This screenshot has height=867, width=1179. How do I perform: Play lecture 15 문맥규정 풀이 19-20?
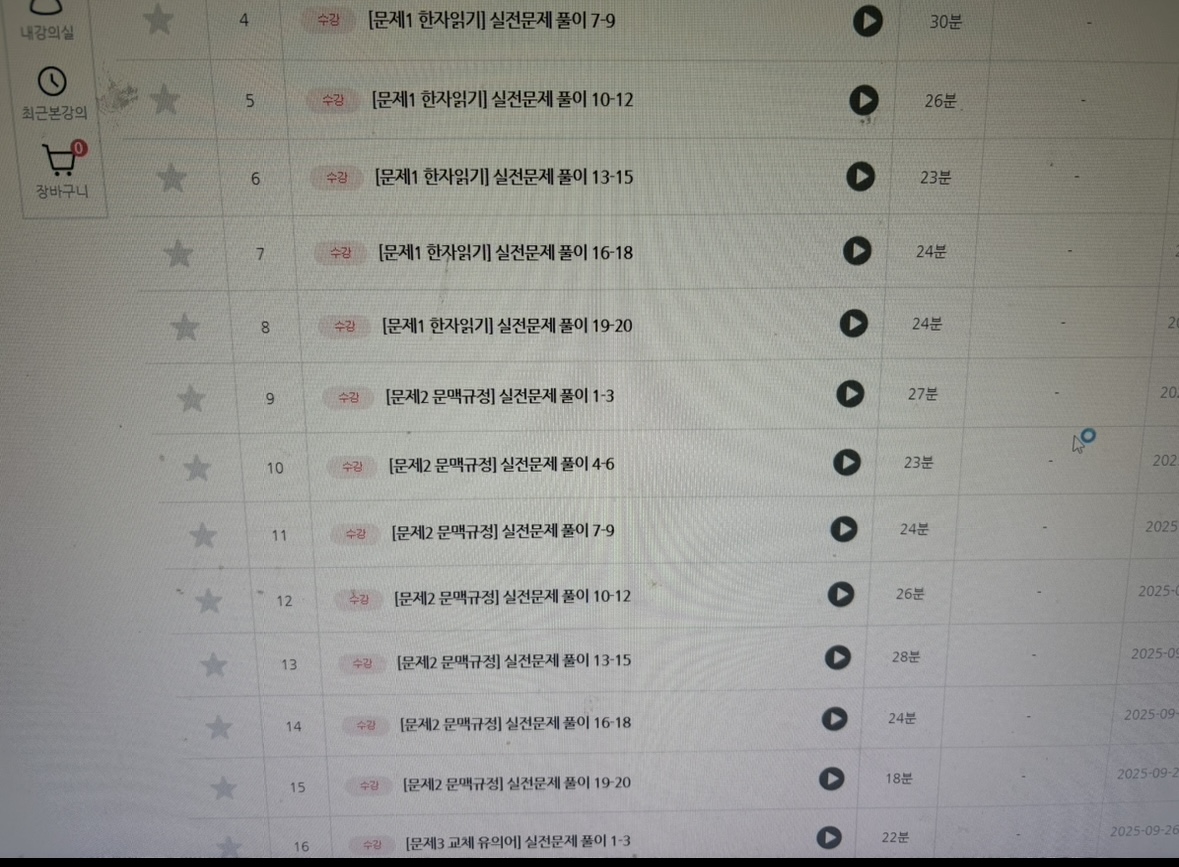tap(831, 778)
